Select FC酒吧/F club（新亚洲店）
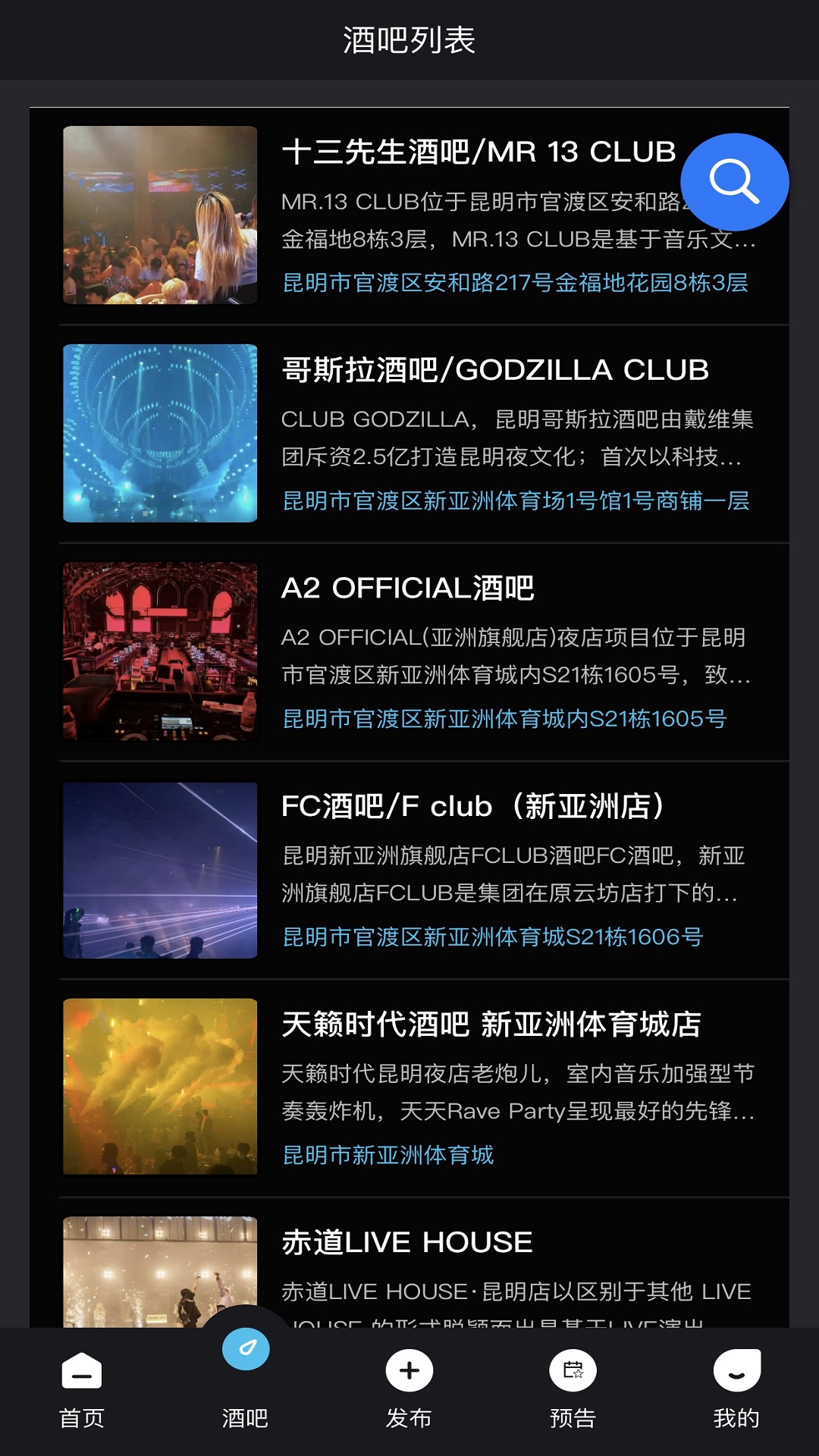This screenshot has width=819, height=1456. pyautogui.click(x=472, y=806)
